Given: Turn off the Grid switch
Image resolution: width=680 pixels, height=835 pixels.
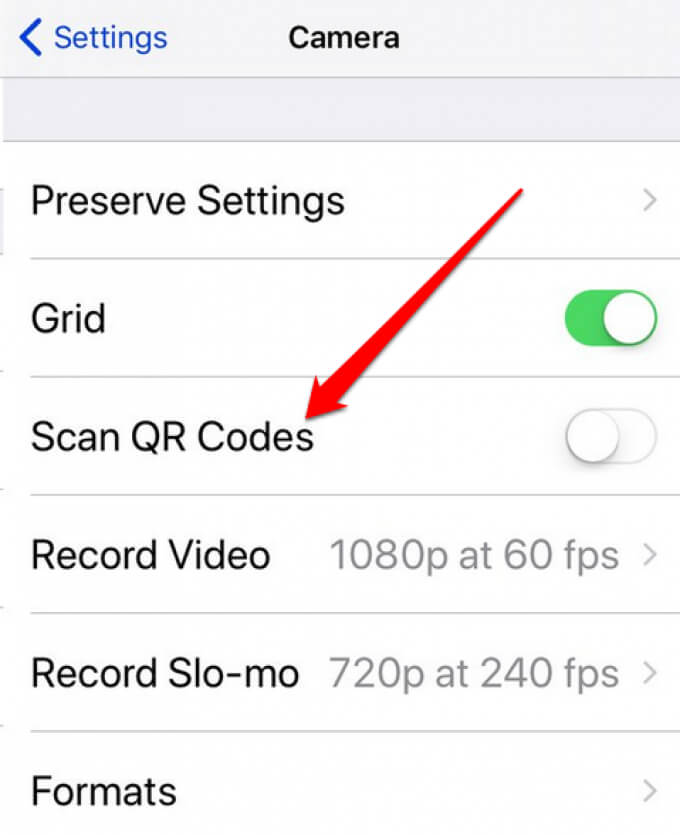Looking at the screenshot, I should (x=610, y=320).
